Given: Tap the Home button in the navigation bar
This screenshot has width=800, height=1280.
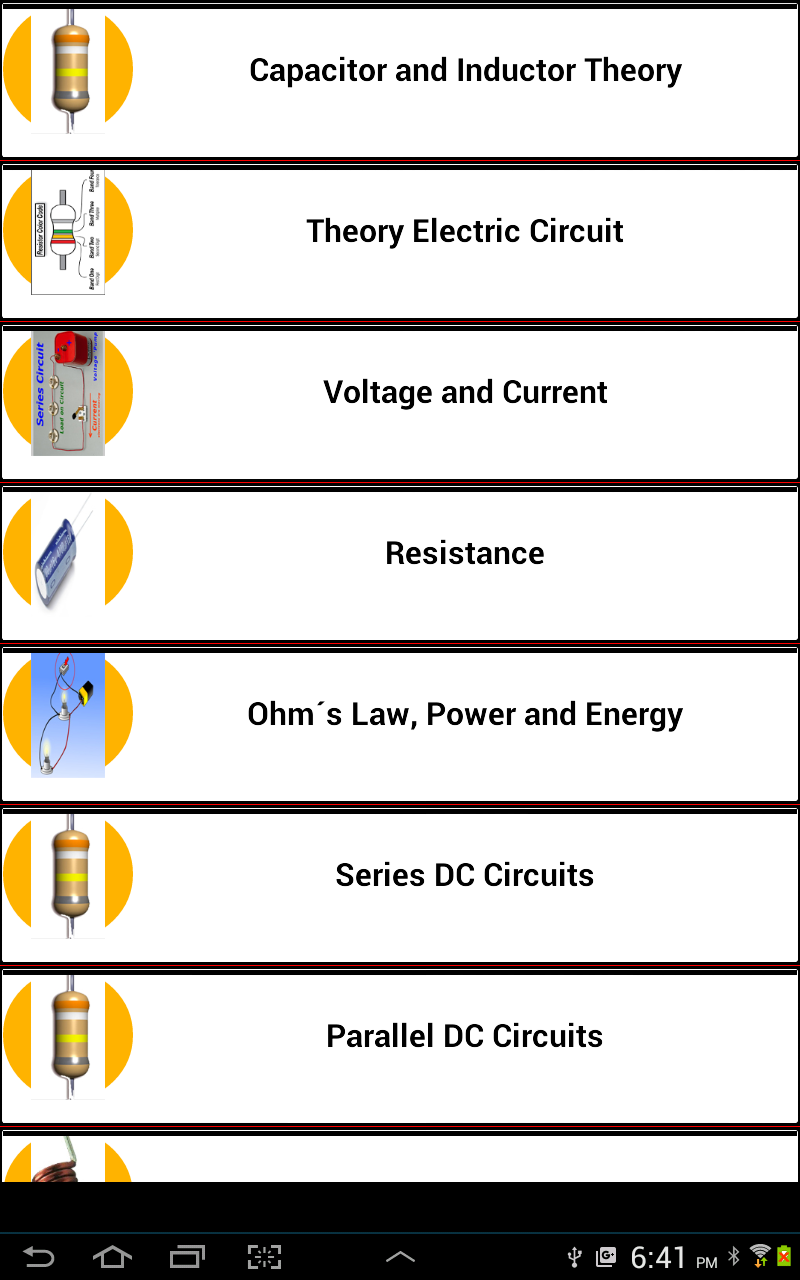Looking at the screenshot, I should [x=113, y=1257].
